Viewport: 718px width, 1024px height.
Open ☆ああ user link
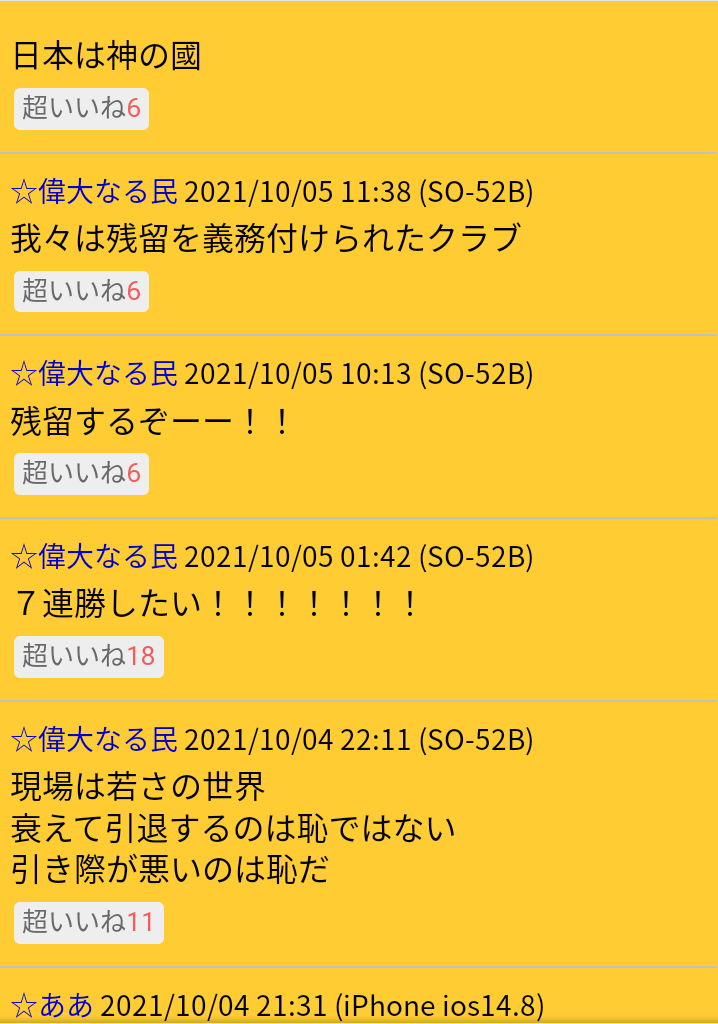point(52,1005)
